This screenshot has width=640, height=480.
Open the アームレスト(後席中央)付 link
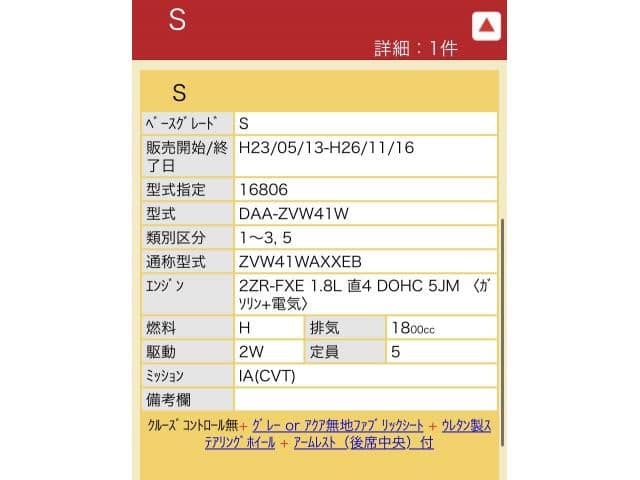363,443
